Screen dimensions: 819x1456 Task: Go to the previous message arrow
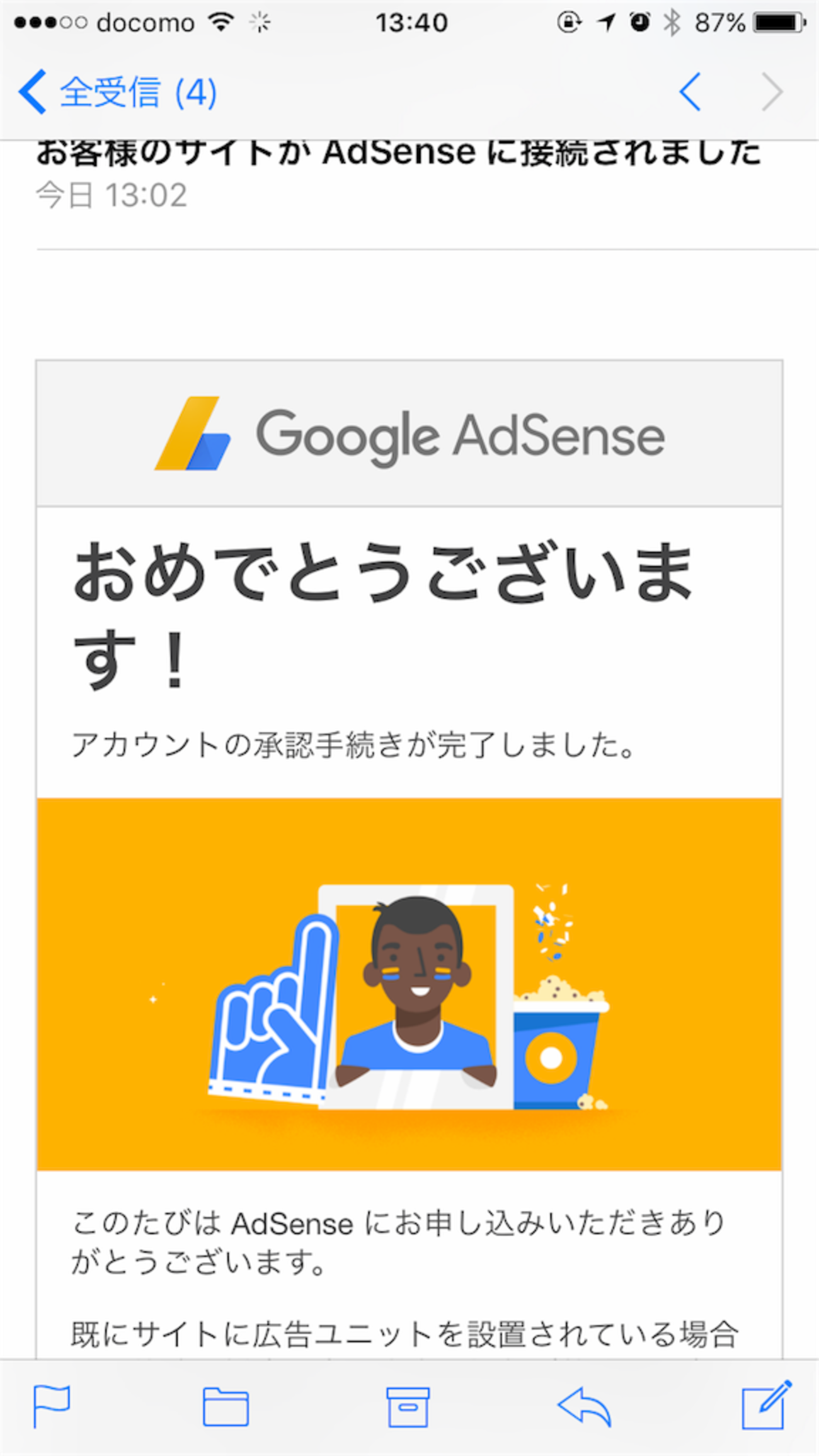pyautogui.click(x=690, y=92)
